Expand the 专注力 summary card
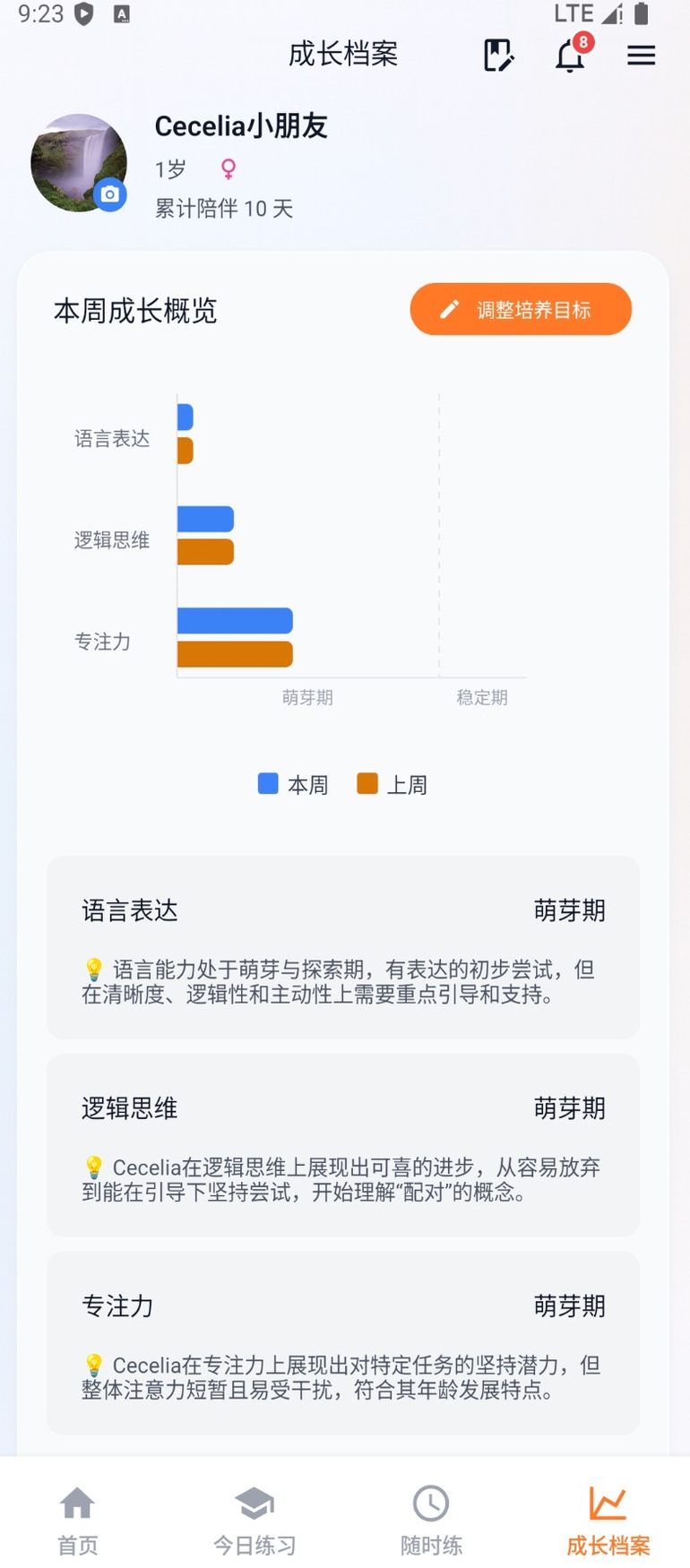The width and height of the screenshot is (690, 1568). click(x=343, y=1344)
